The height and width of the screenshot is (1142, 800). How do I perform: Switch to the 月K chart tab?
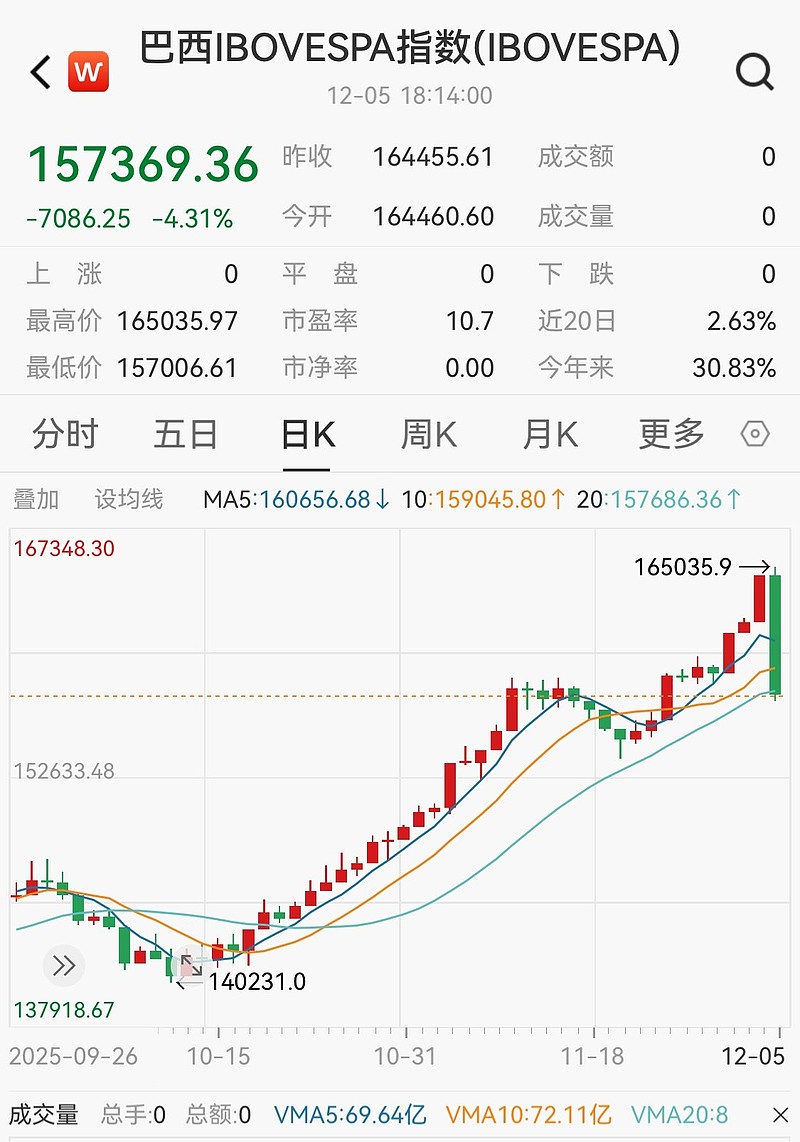(550, 434)
